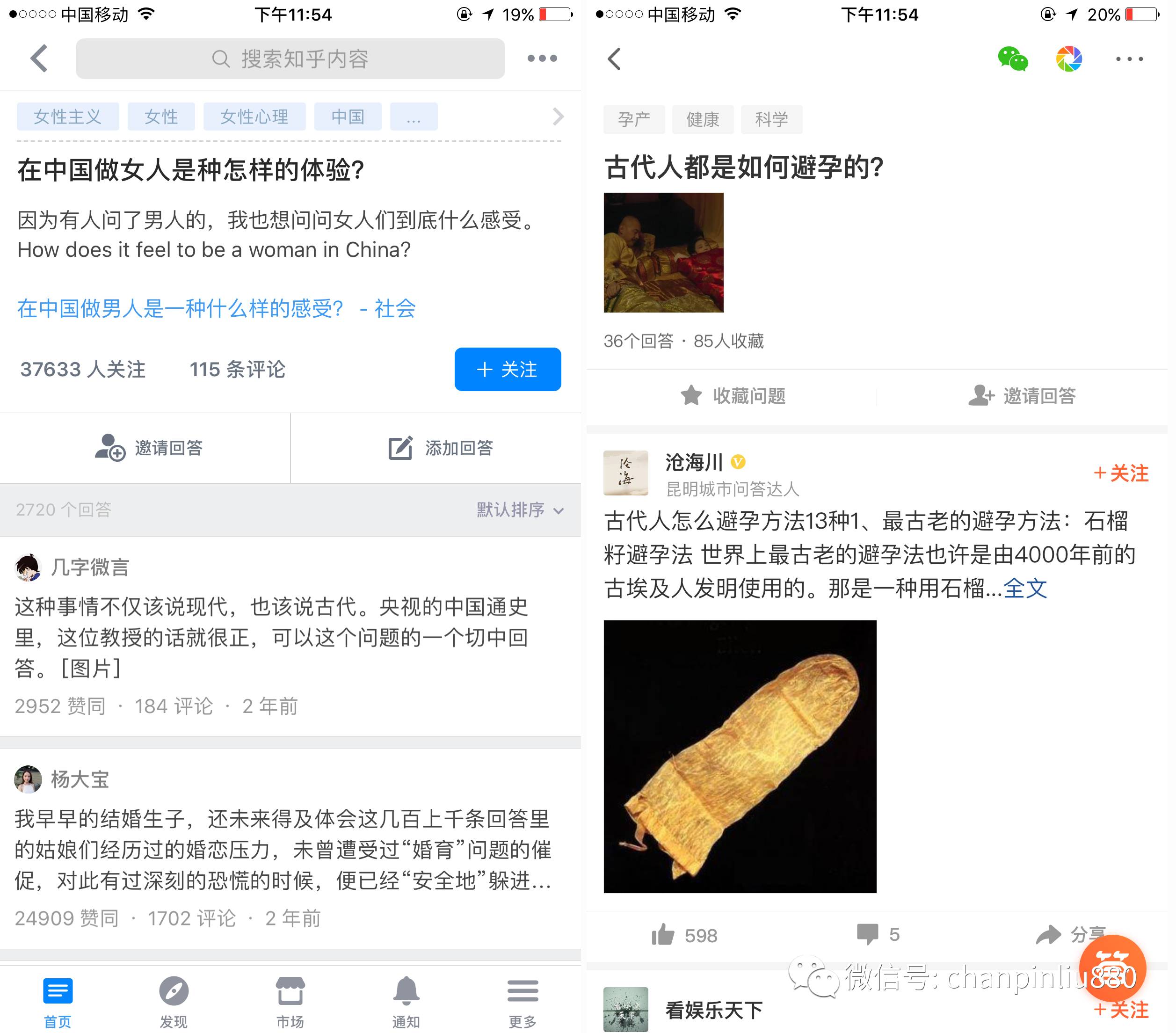This screenshot has width=1176, height=1033.
Task: Follow the question with blue 关注 button
Action: click(x=508, y=370)
